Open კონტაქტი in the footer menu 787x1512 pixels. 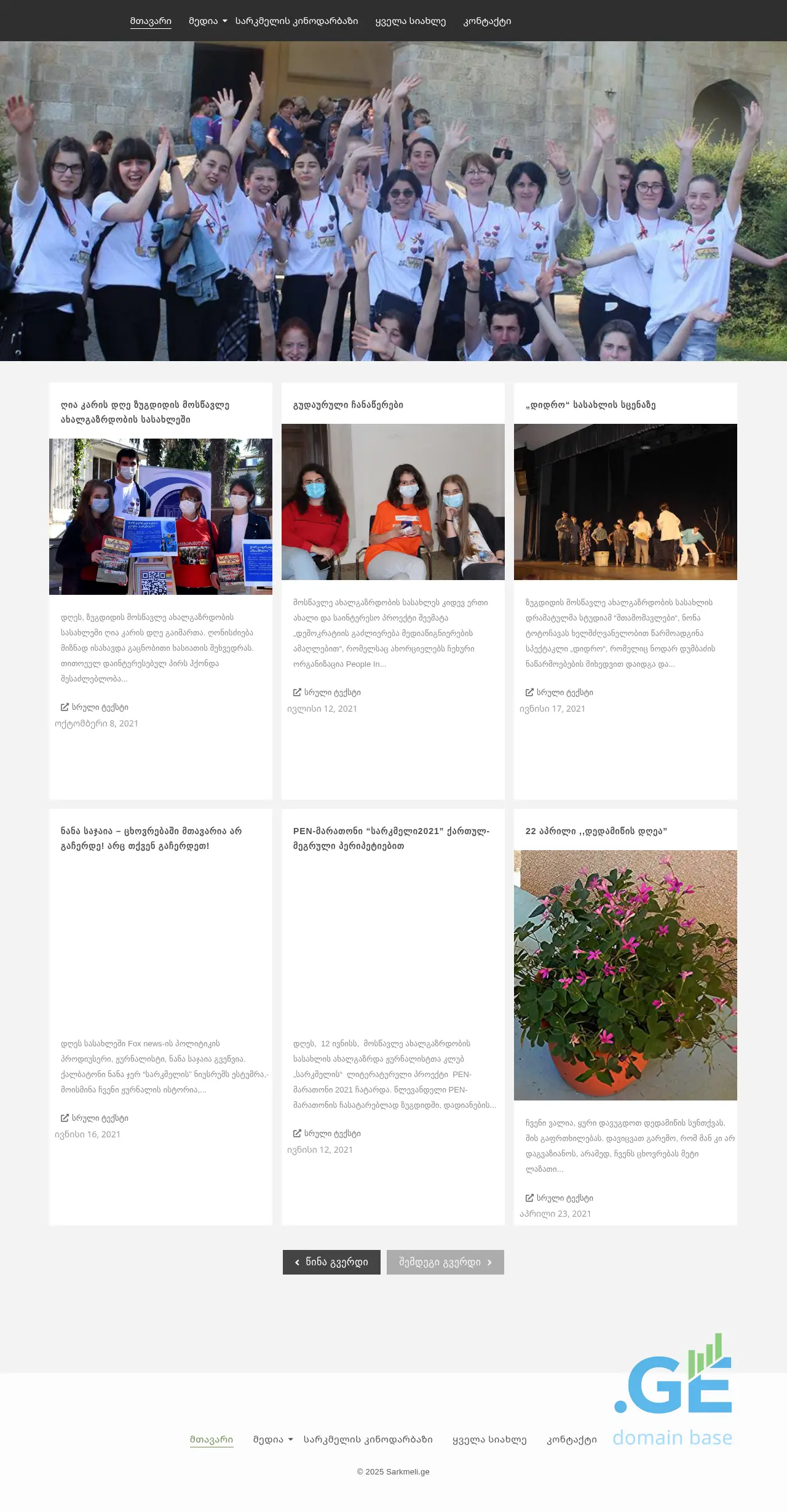pos(571,1439)
